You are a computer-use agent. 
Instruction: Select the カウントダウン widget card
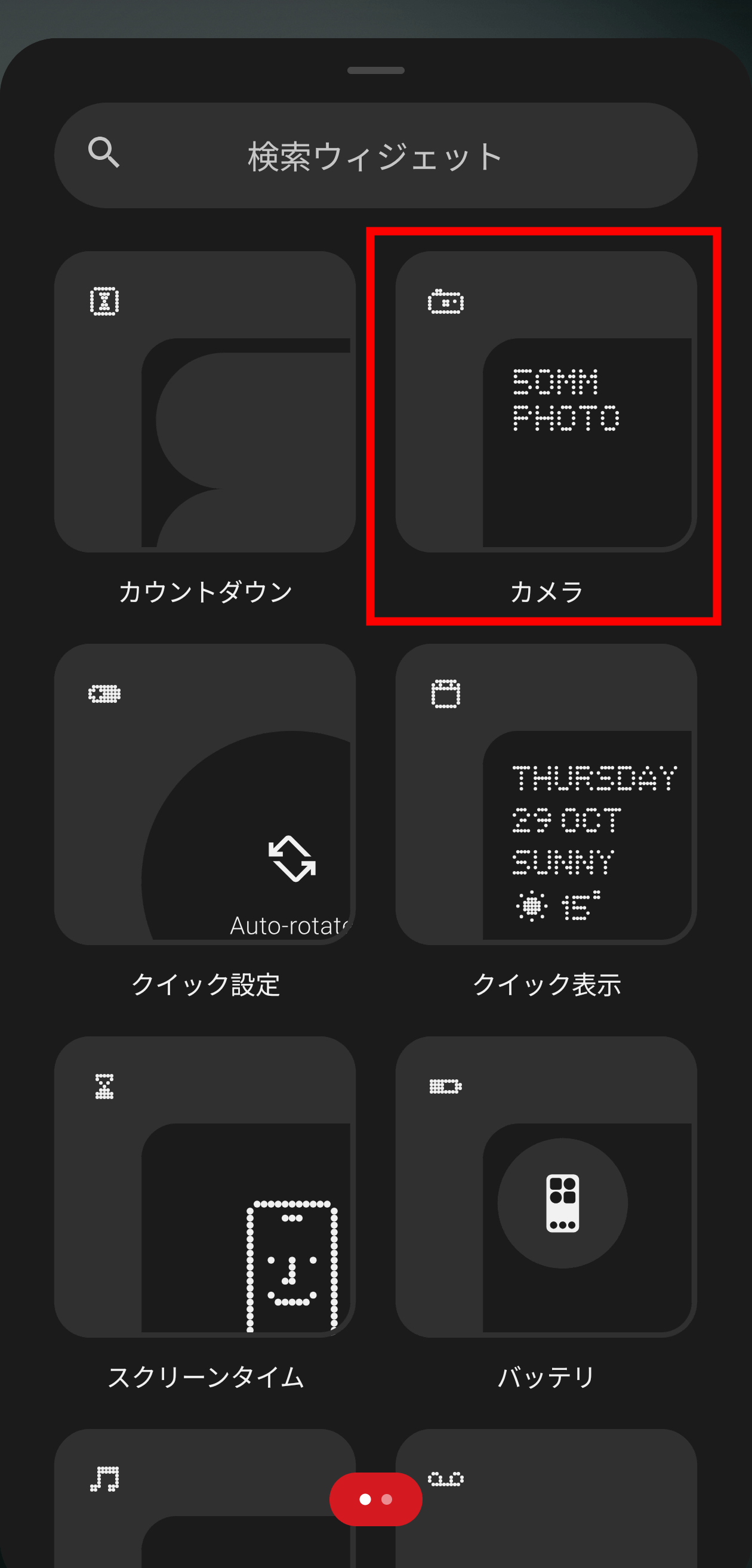[205, 402]
